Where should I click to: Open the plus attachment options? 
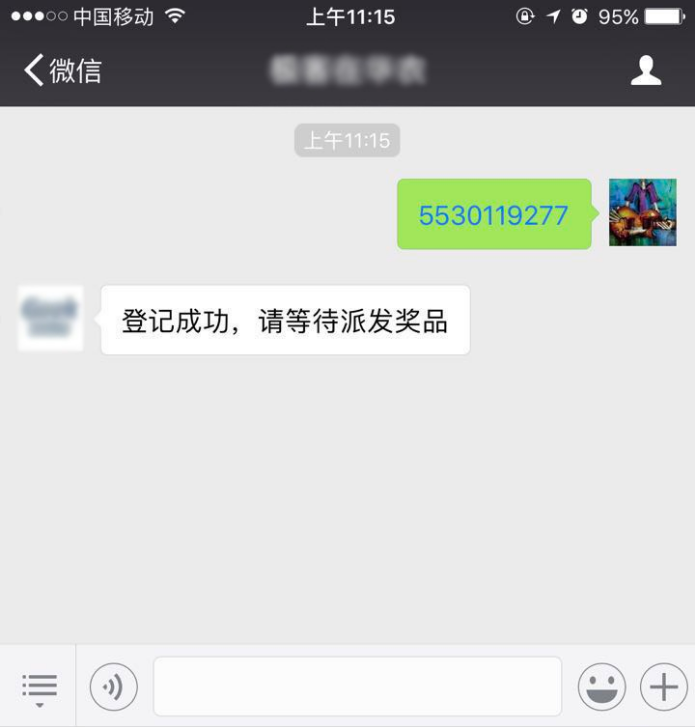click(663, 688)
